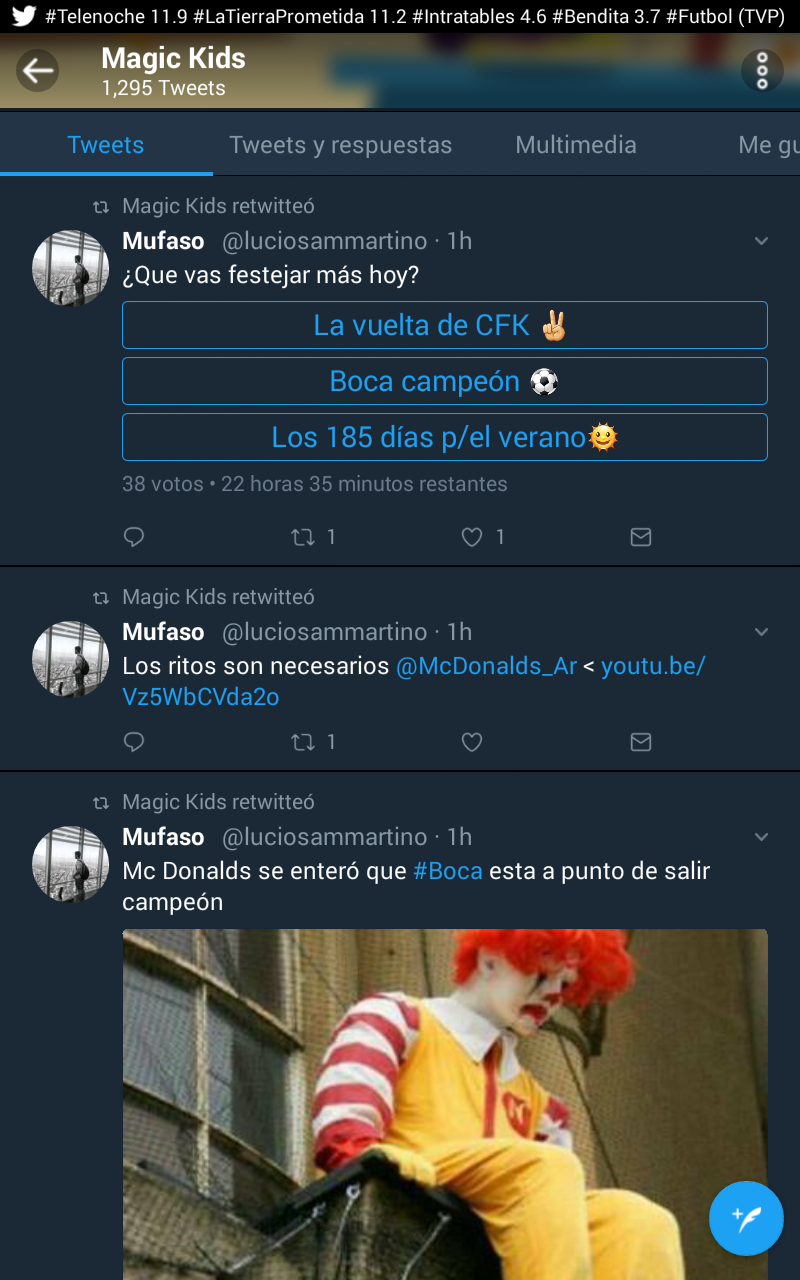Viewport: 800px width, 1280px height.
Task: Select Los 185 días p/el verano option
Action: pyautogui.click(x=444, y=437)
